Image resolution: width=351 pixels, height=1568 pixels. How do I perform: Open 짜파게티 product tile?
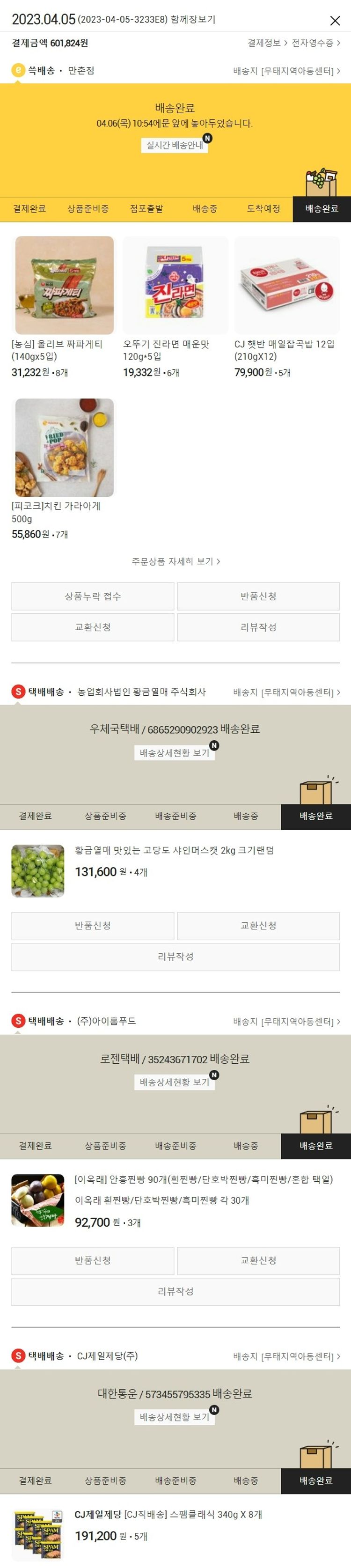(64, 286)
